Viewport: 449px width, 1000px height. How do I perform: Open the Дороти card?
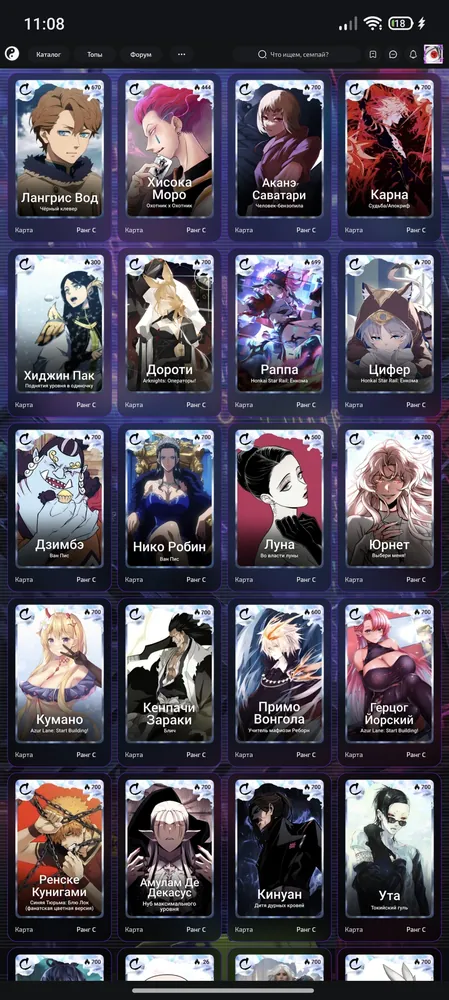pyautogui.click(x=169, y=332)
